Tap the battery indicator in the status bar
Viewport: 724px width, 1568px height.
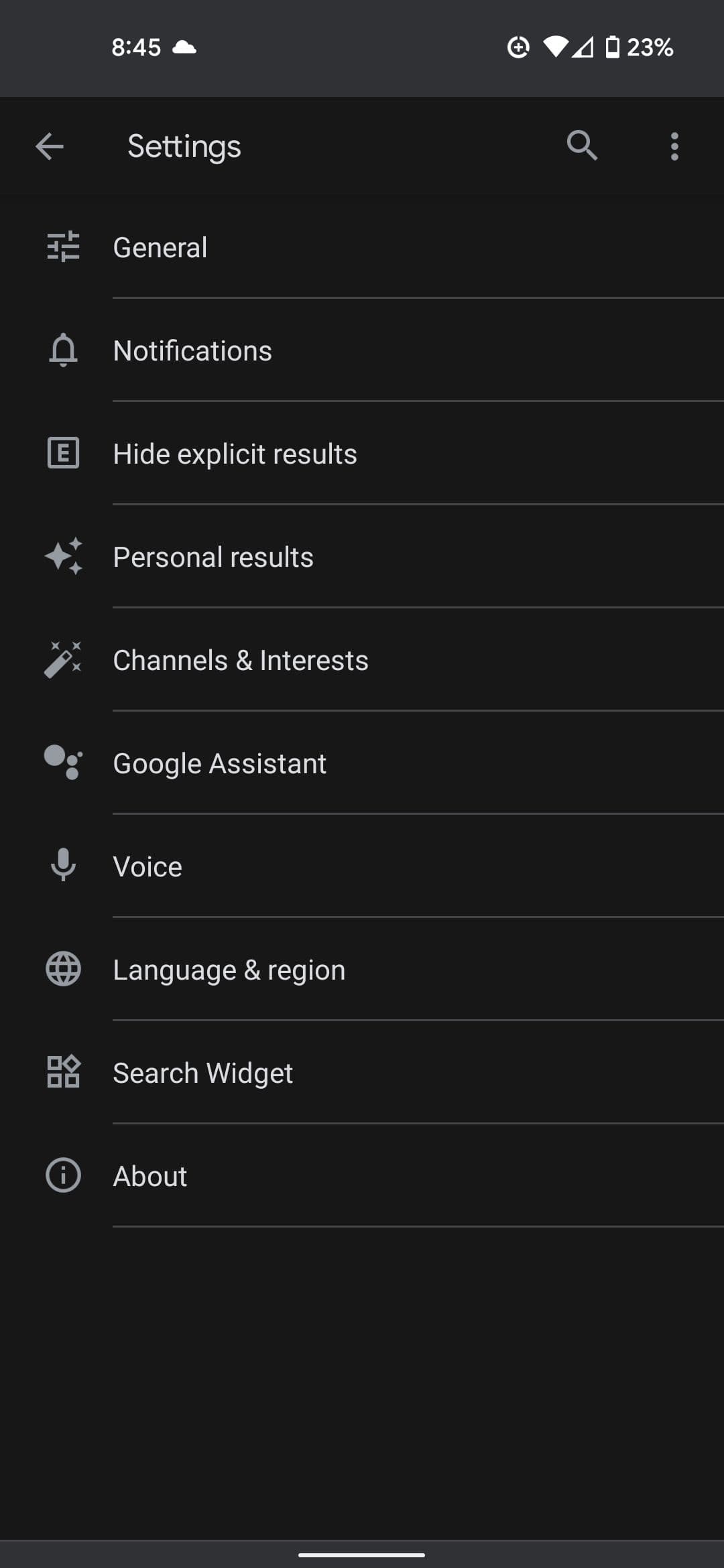612,47
